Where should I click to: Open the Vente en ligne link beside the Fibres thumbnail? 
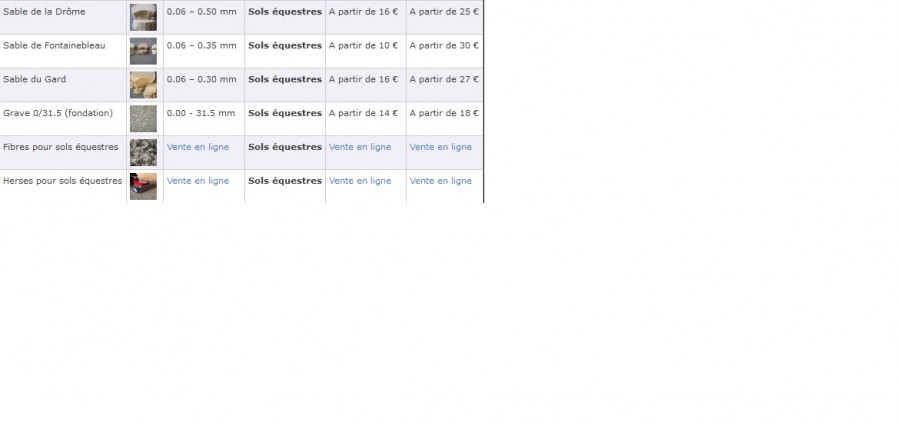(198, 147)
